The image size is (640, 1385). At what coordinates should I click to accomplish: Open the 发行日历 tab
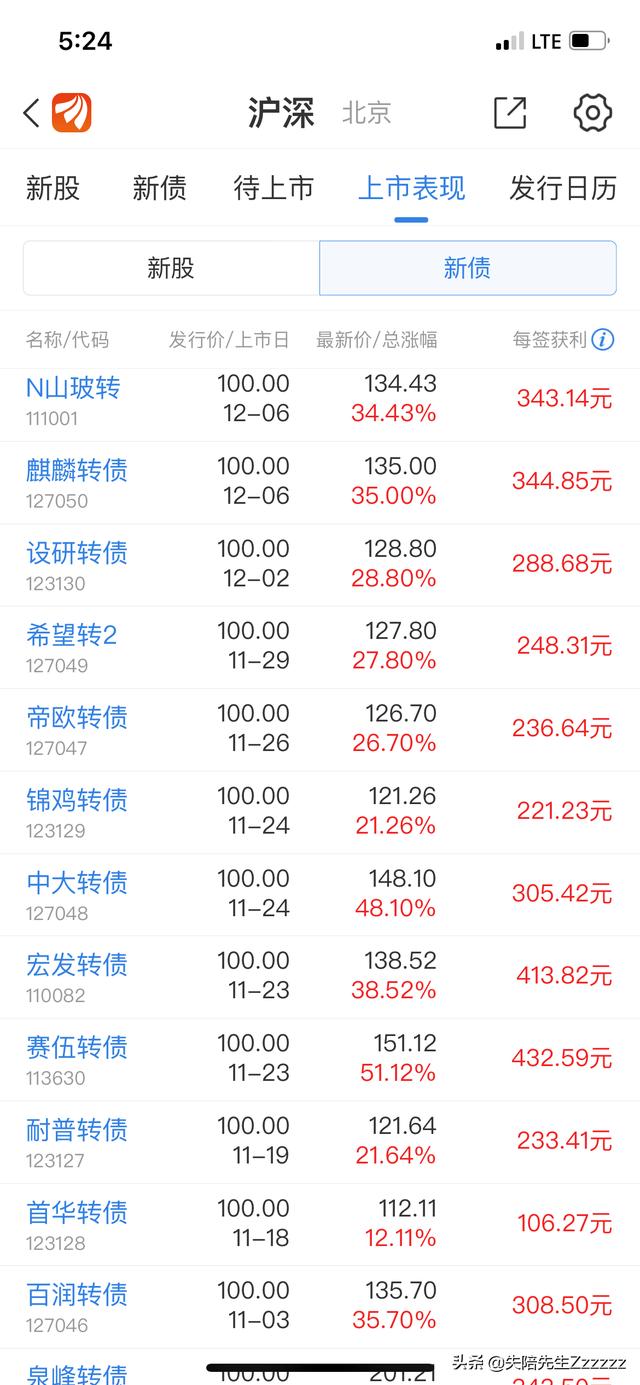562,188
